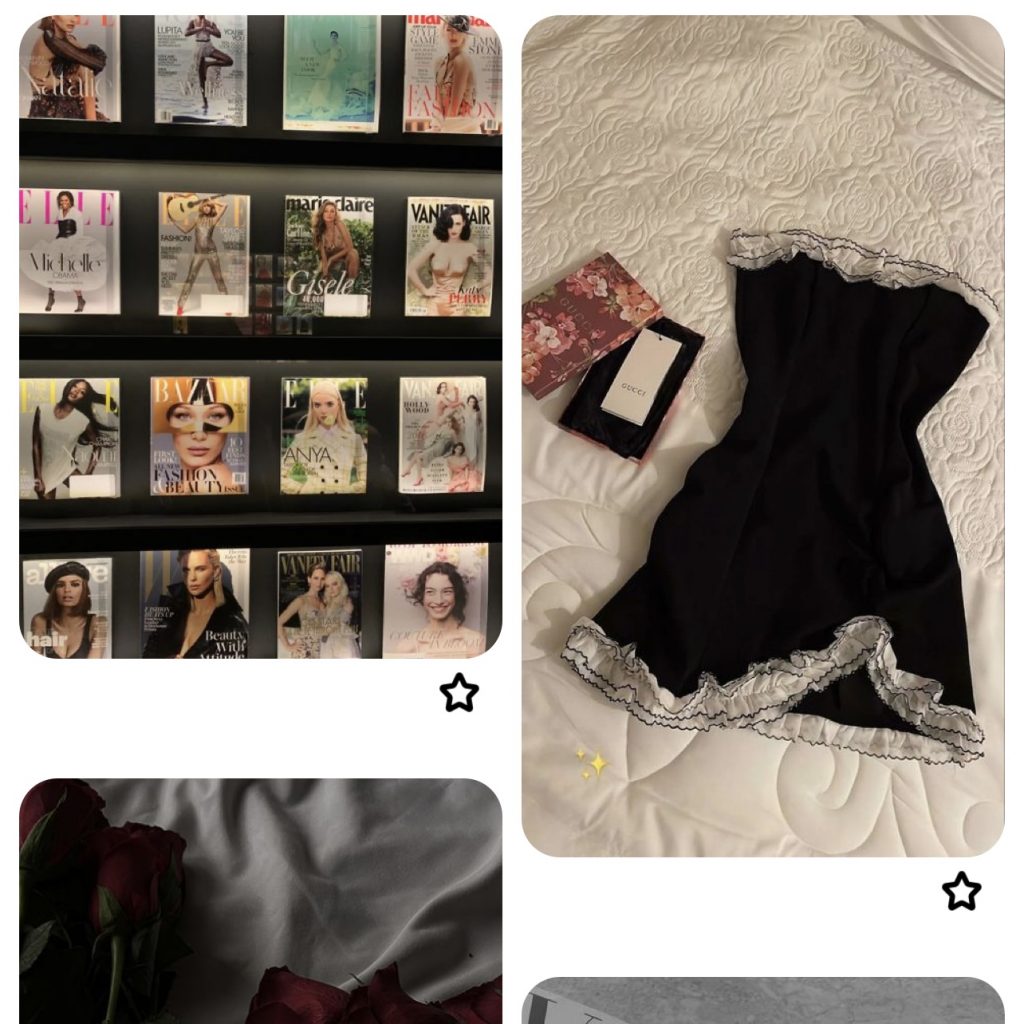Open the black ruffle dress pin
This screenshot has height=1024, width=1024.
(x=762, y=436)
